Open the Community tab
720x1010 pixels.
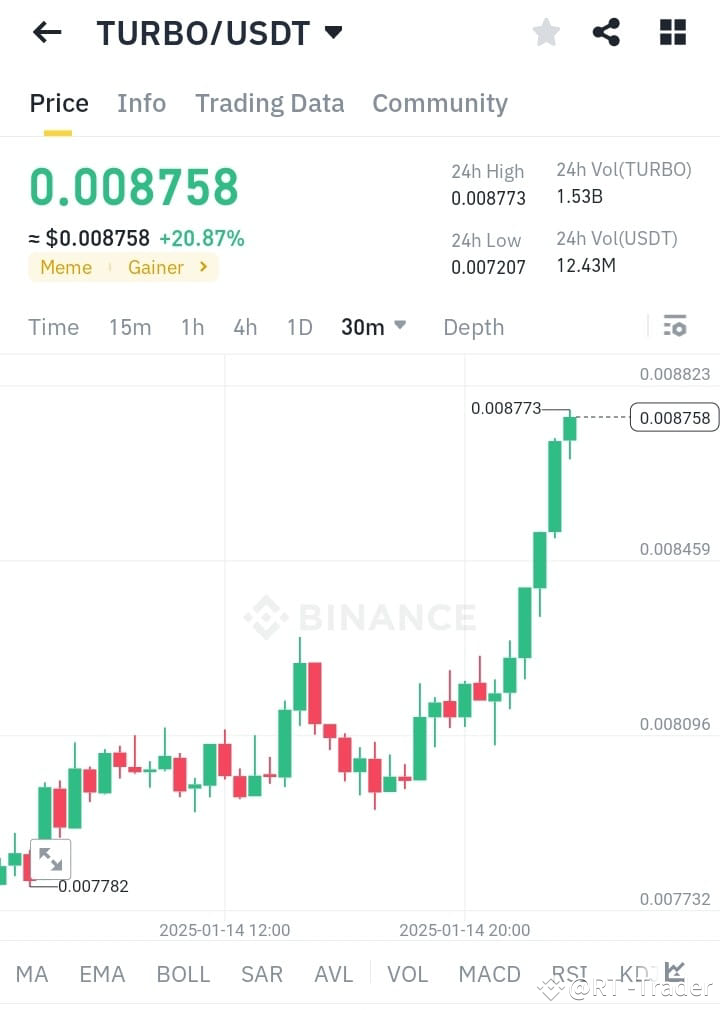click(440, 102)
